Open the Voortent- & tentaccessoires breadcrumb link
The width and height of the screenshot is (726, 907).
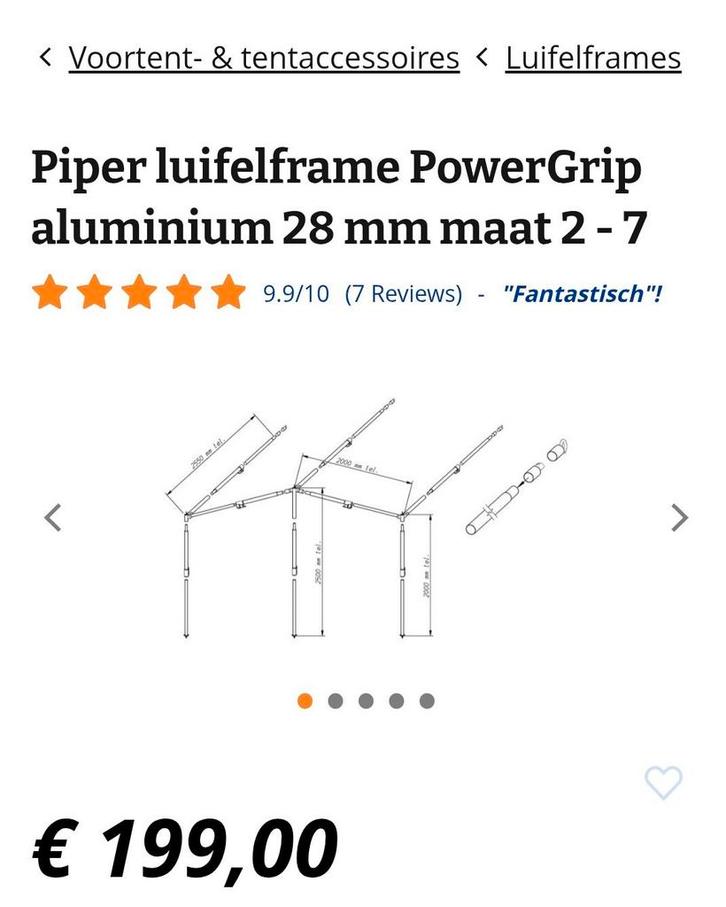tap(263, 58)
